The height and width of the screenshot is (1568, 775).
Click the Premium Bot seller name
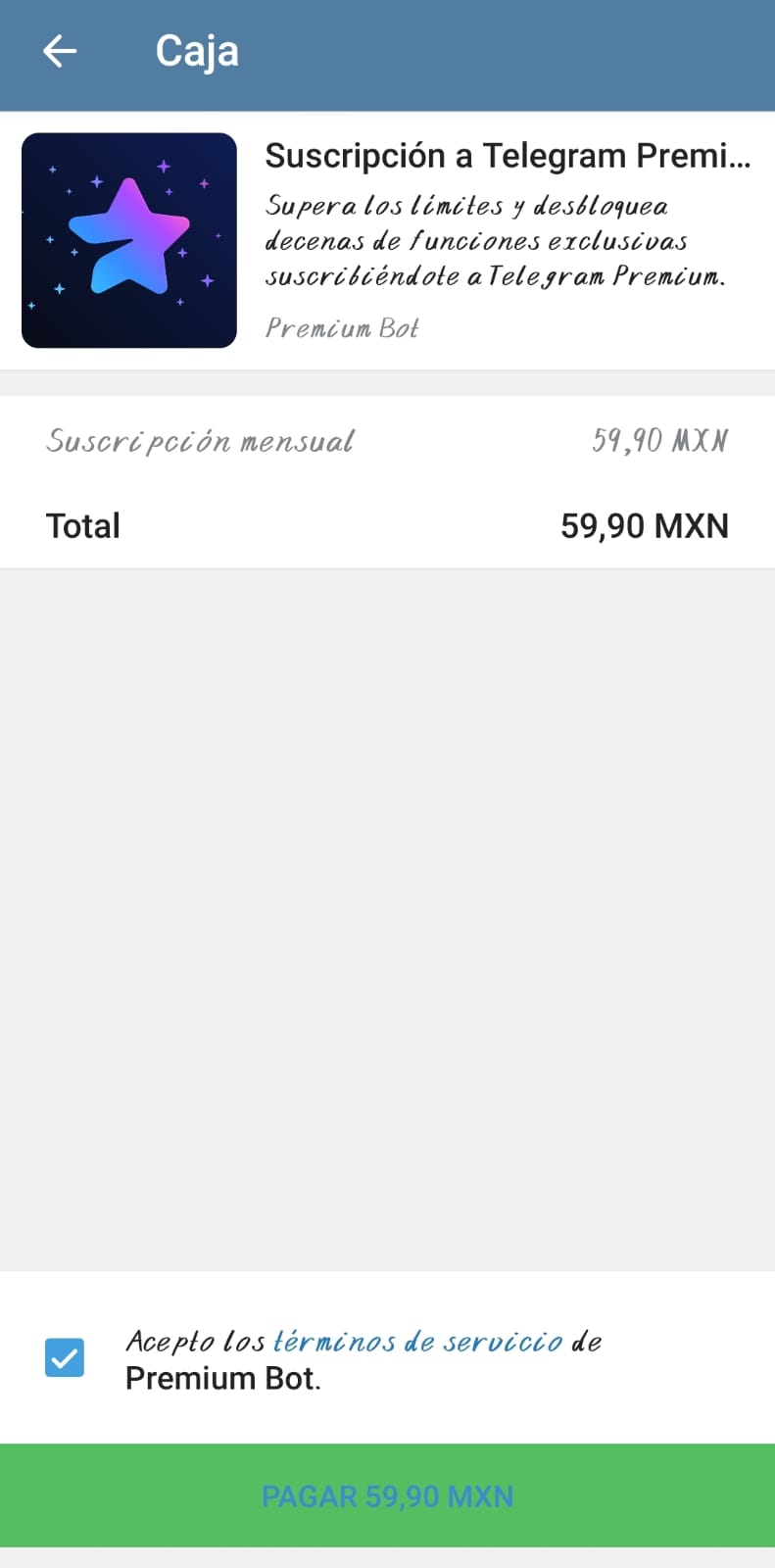[x=341, y=327]
